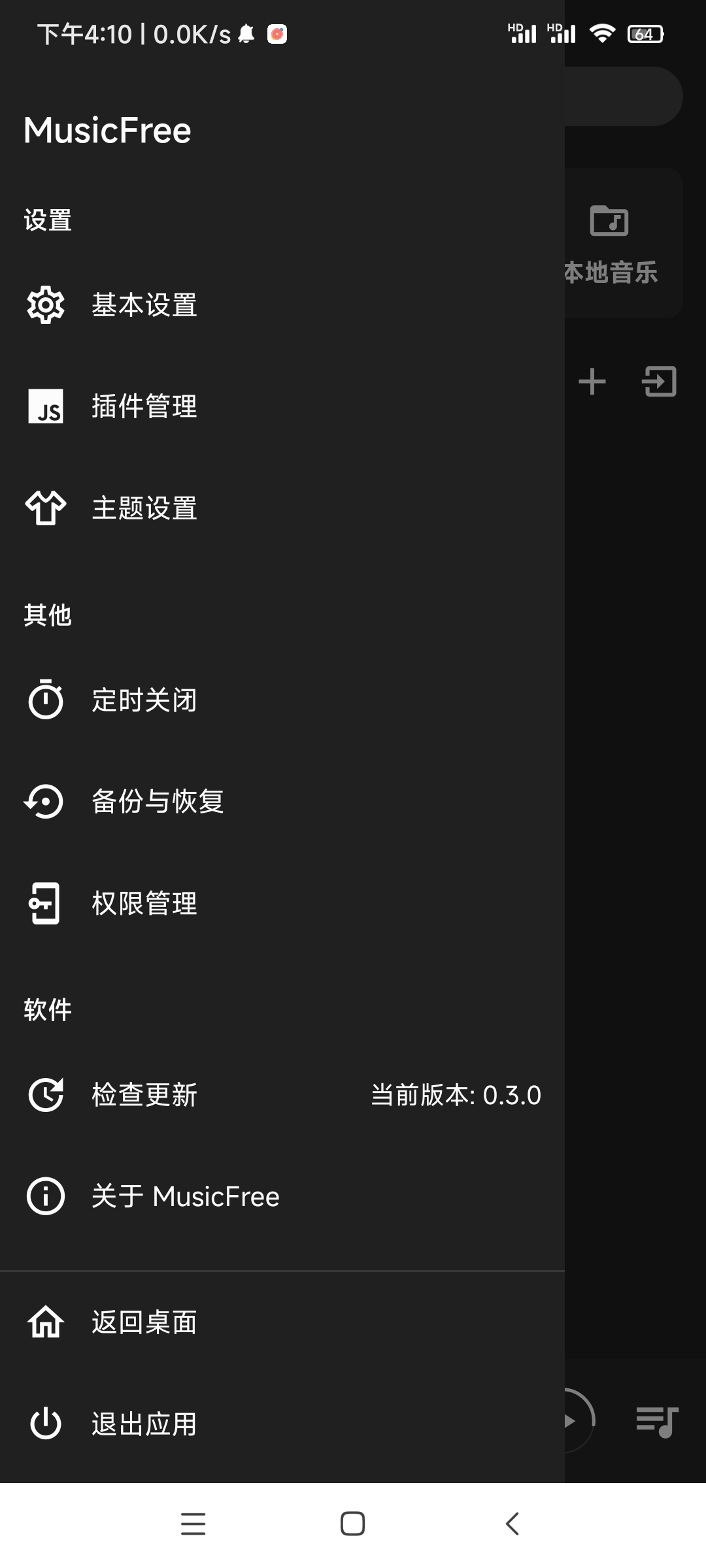The width and height of the screenshot is (706, 1568).
Task: Click the import icon beside the plus icon
Action: [x=661, y=382]
